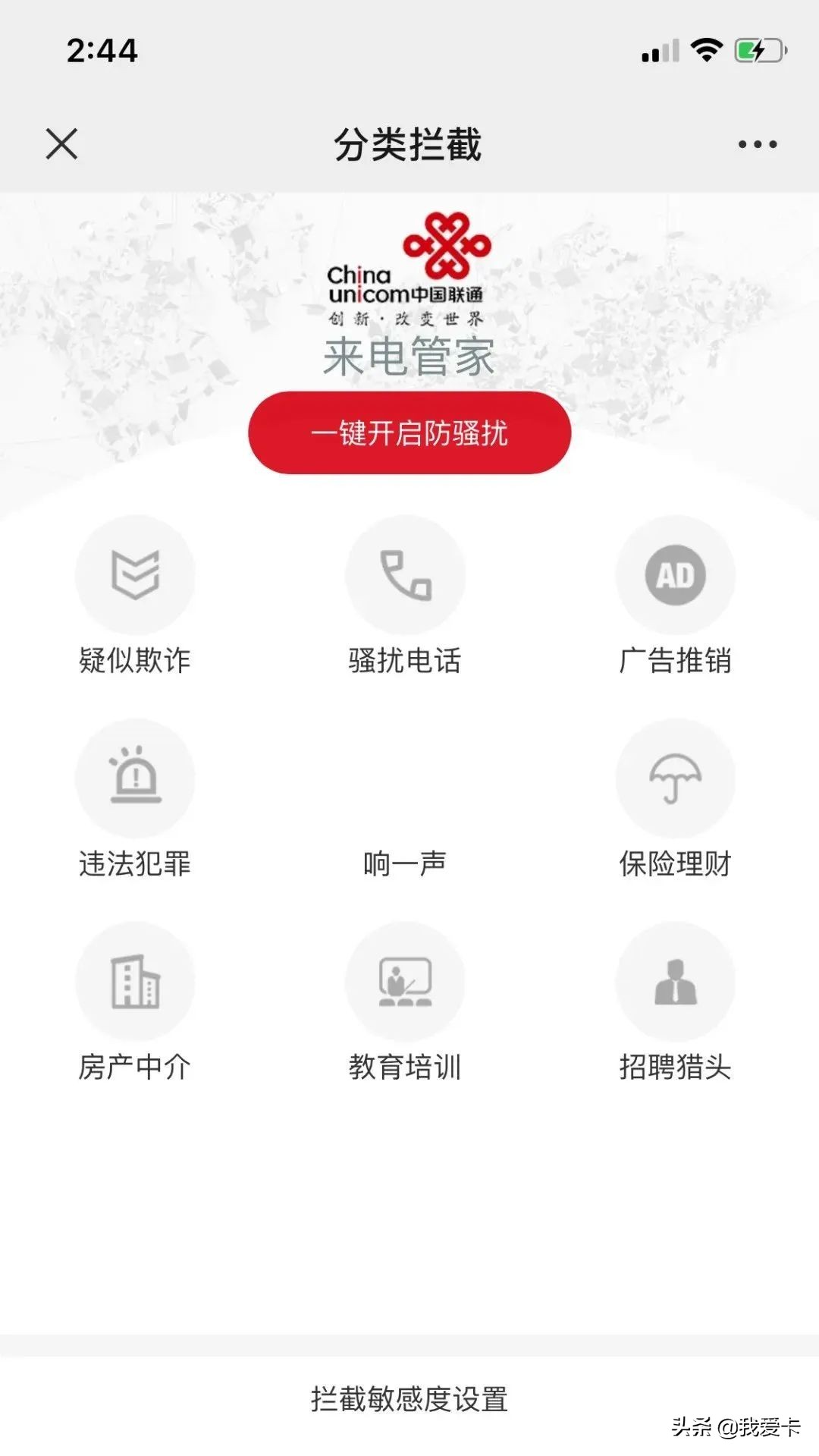Select the 房产中介 category label
This screenshot has width=819, height=1456.
pyautogui.click(x=135, y=1067)
